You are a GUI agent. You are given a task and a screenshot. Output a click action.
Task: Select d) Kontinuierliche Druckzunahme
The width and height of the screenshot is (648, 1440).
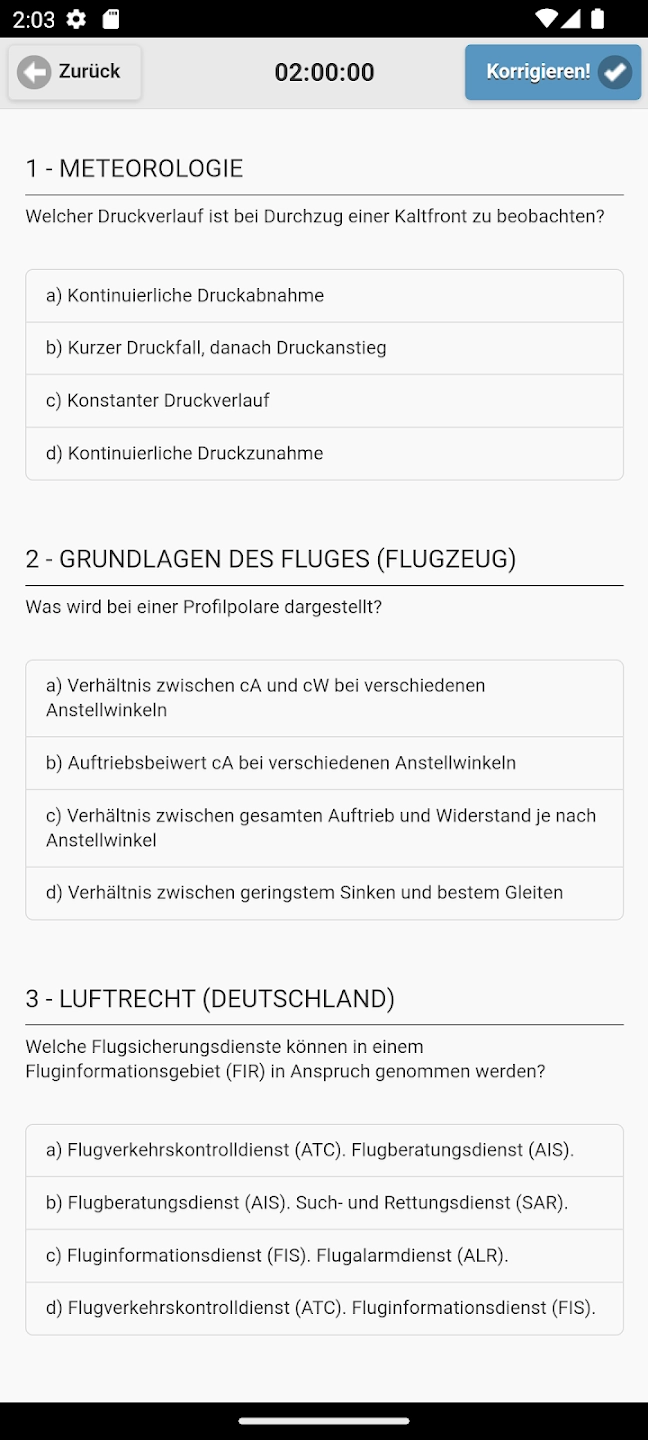pyautogui.click(x=324, y=454)
